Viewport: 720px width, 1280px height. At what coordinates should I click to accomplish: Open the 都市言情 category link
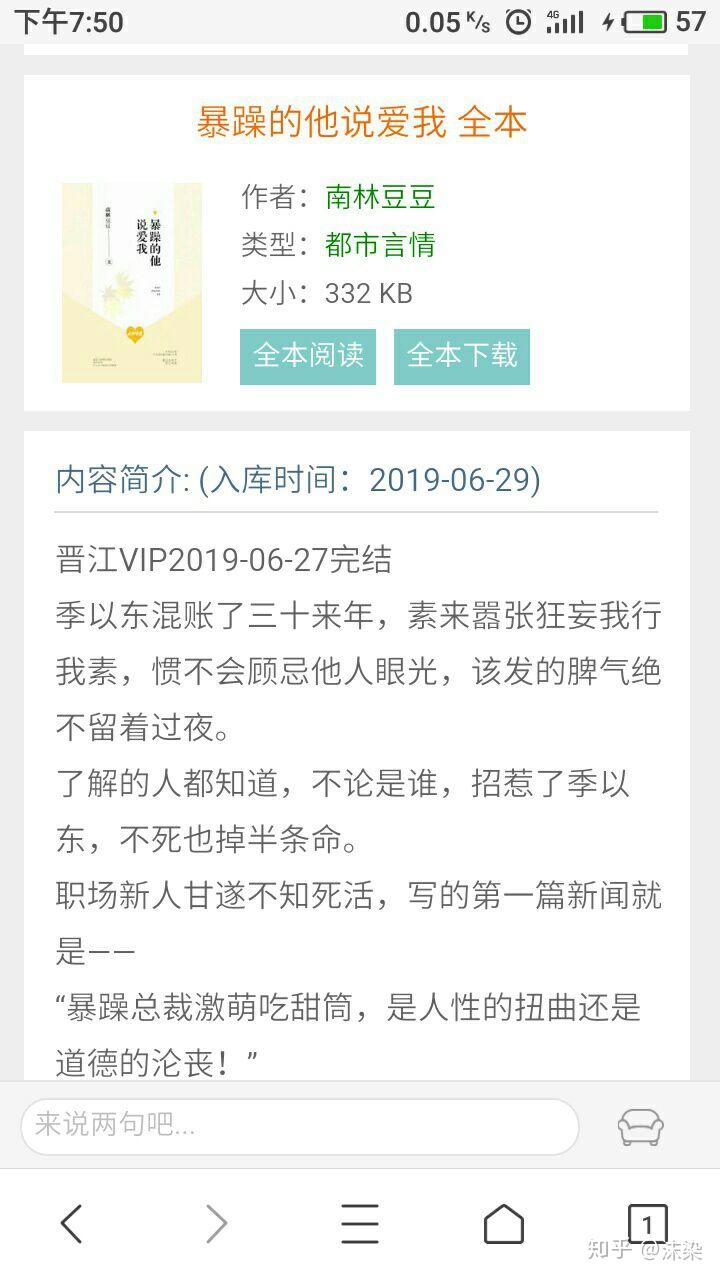380,245
